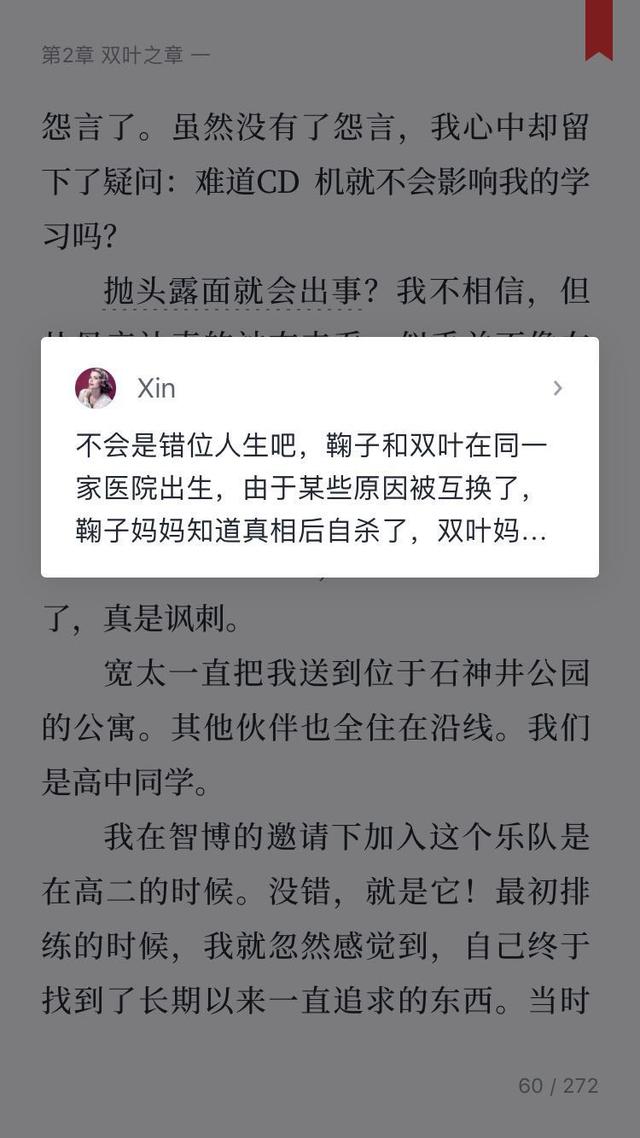This screenshot has width=640, height=1138.
Task: Tap the red bookmark ribbon
Action: click(x=598, y=28)
